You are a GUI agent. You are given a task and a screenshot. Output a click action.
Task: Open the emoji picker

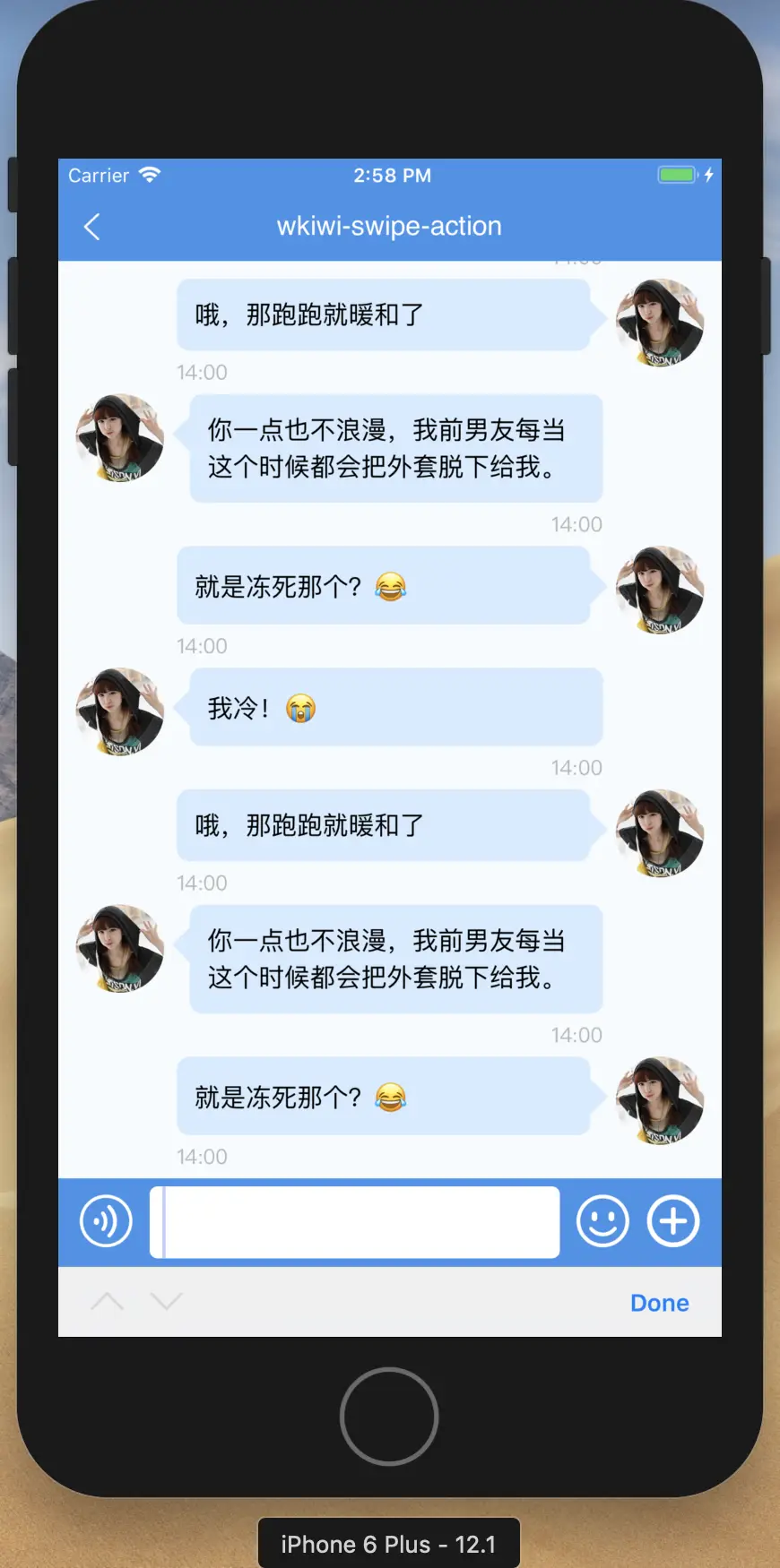[x=602, y=1221]
